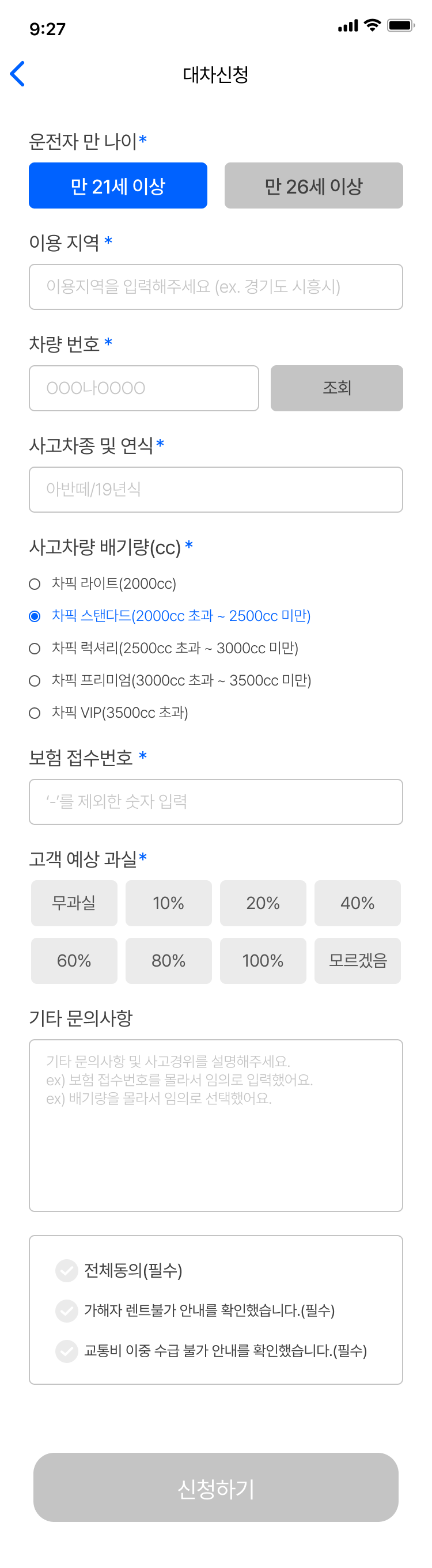
Task: Choose 만 21세 이상 driver age
Action: pos(118,185)
